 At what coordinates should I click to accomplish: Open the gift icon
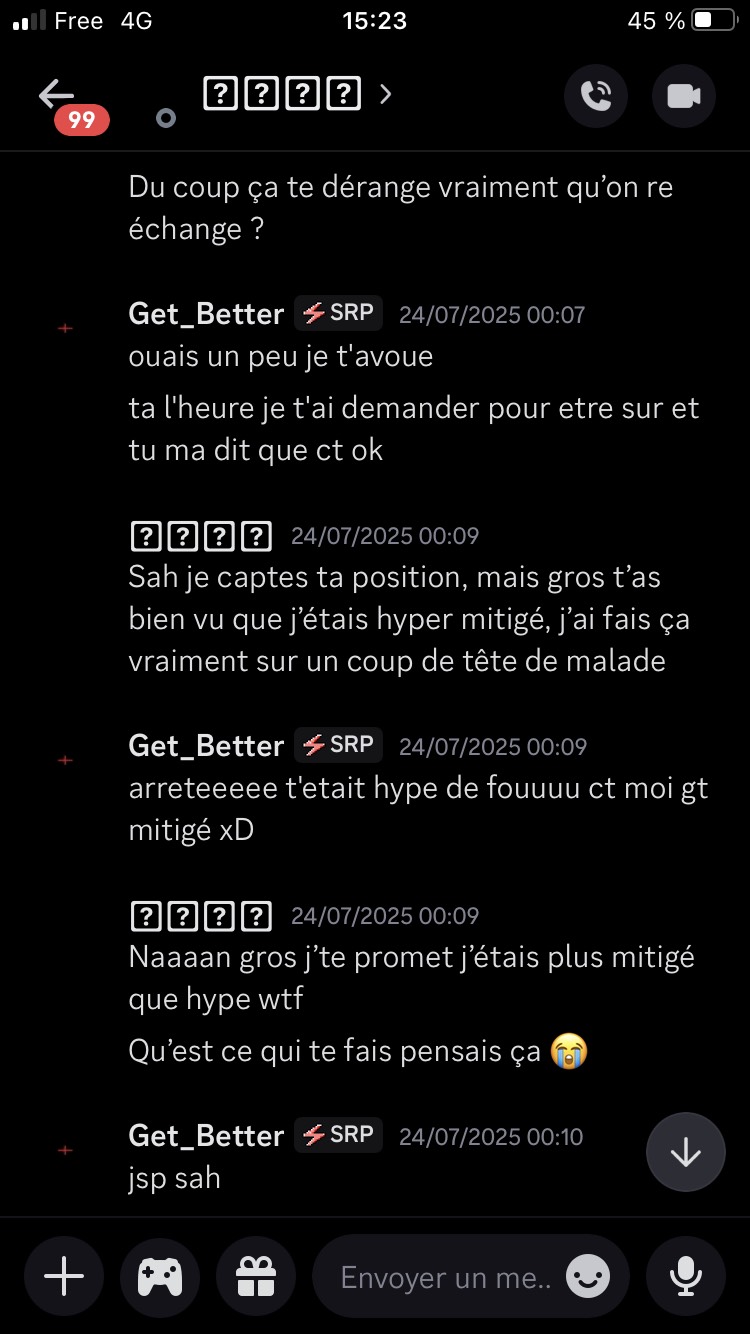pyautogui.click(x=255, y=1276)
